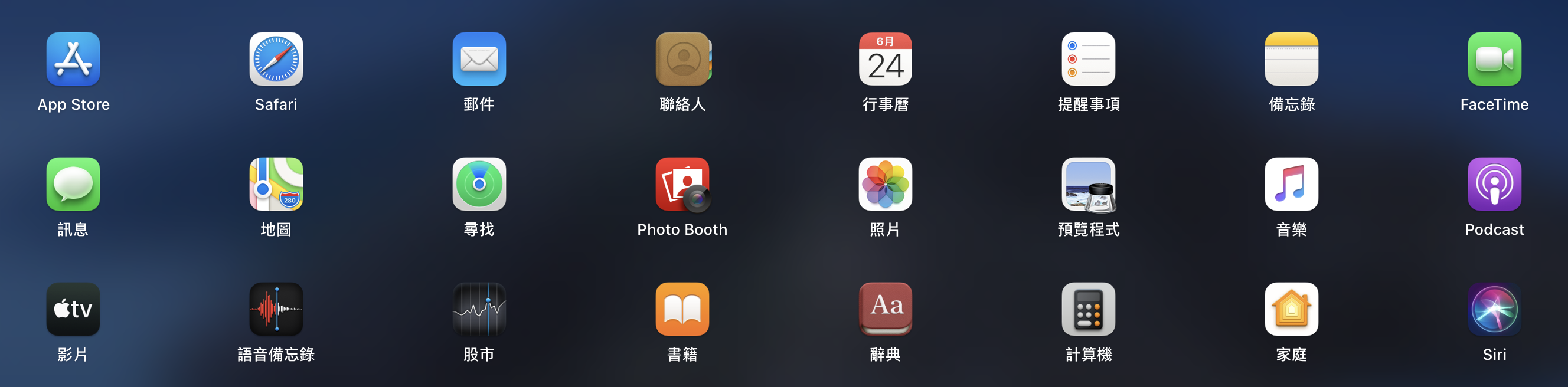This screenshot has width=1568, height=387.
Task: Launch the 音樂 music app
Action: pos(1291,183)
